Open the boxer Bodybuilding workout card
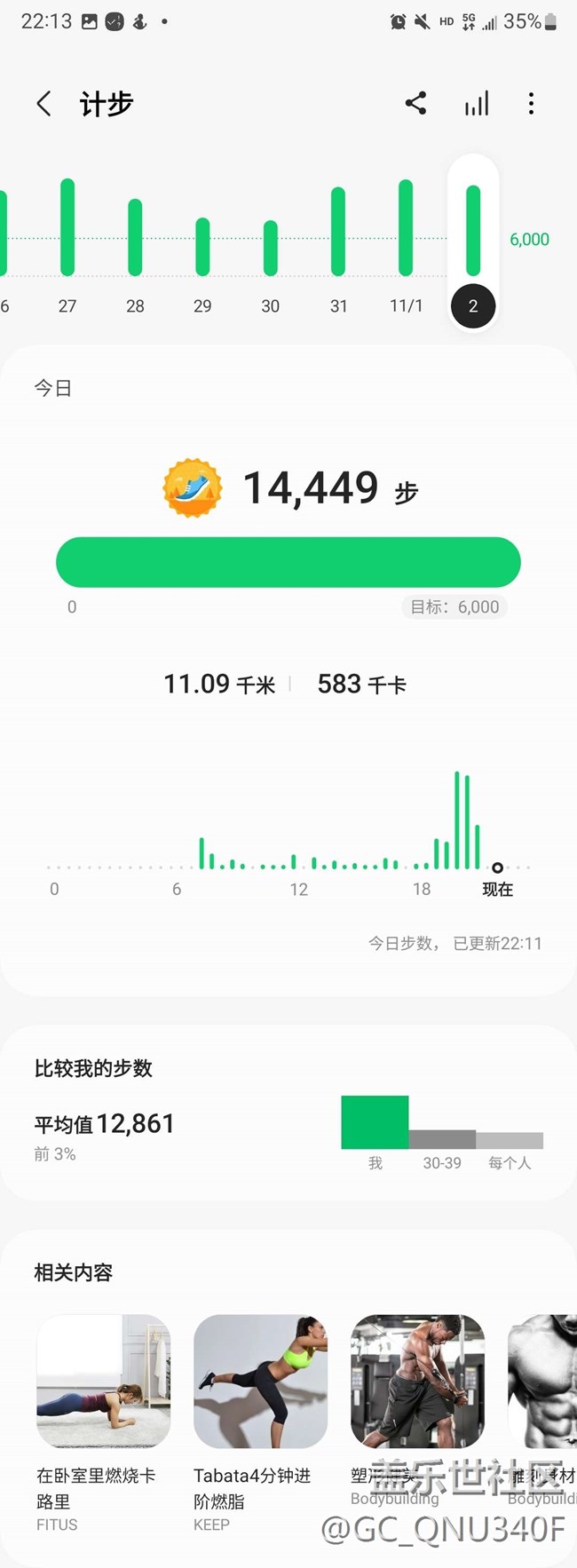Image resolution: width=577 pixels, height=1568 pixels. click(417, 1382)
